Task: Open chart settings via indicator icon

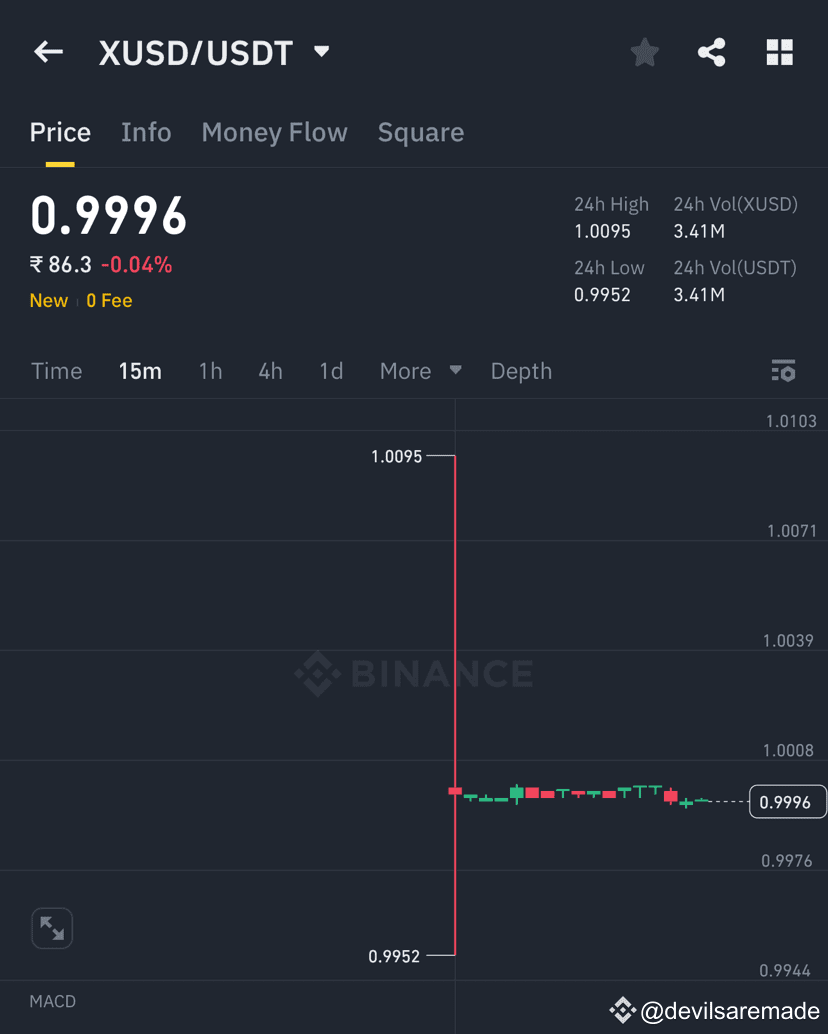Action: coord(783,370)
